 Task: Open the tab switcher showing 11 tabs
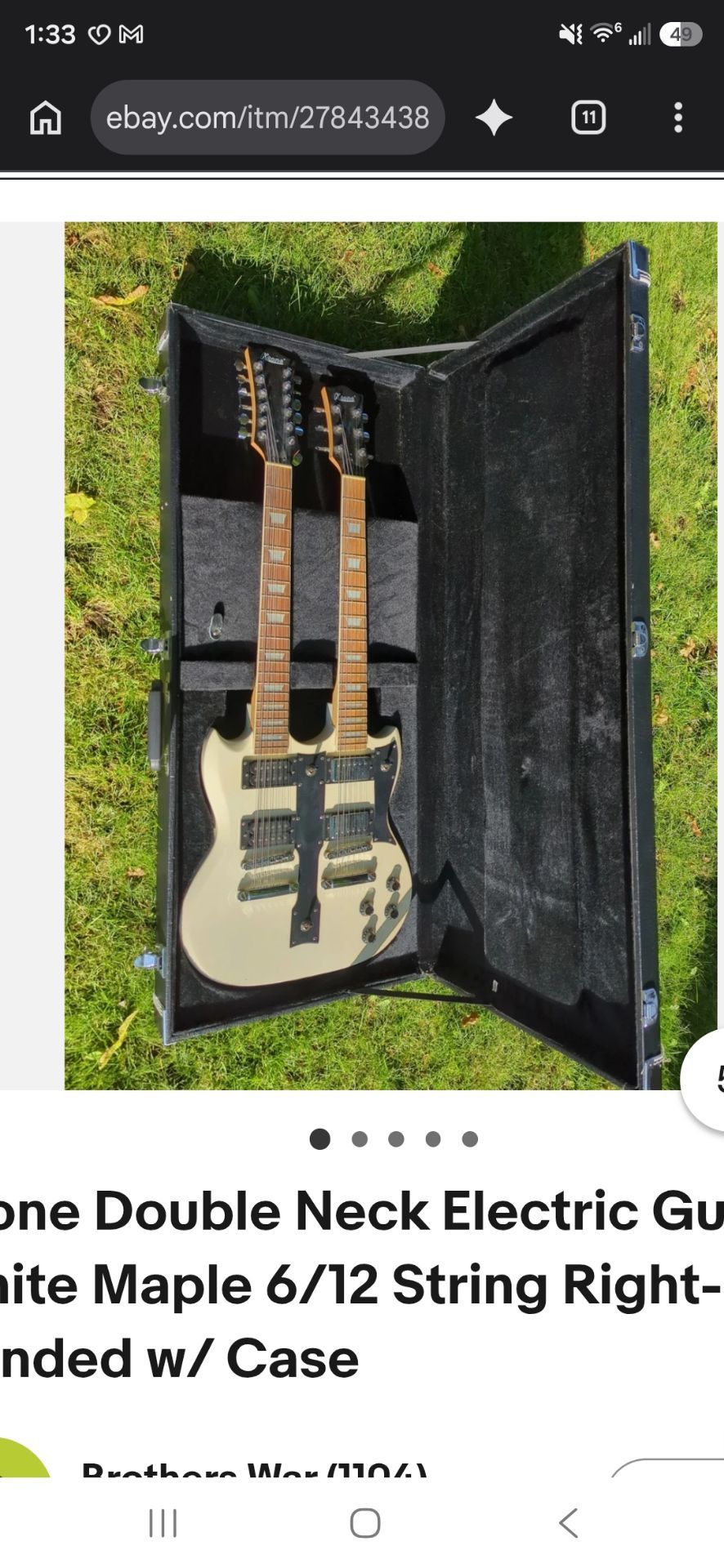click(588, 118)
